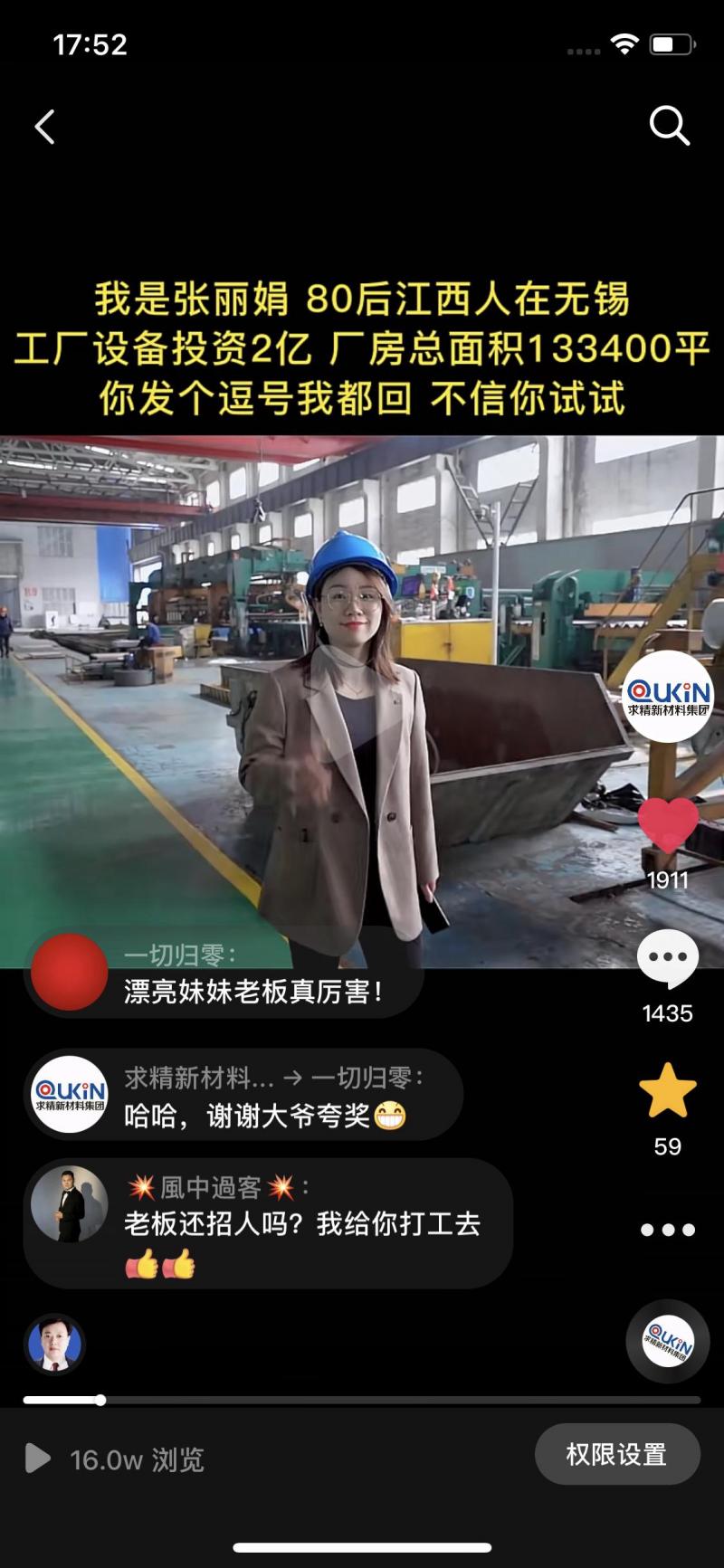Go back using the top-left arrow
The height and width of the screenshot is (1568, 724).
point(45,127)
